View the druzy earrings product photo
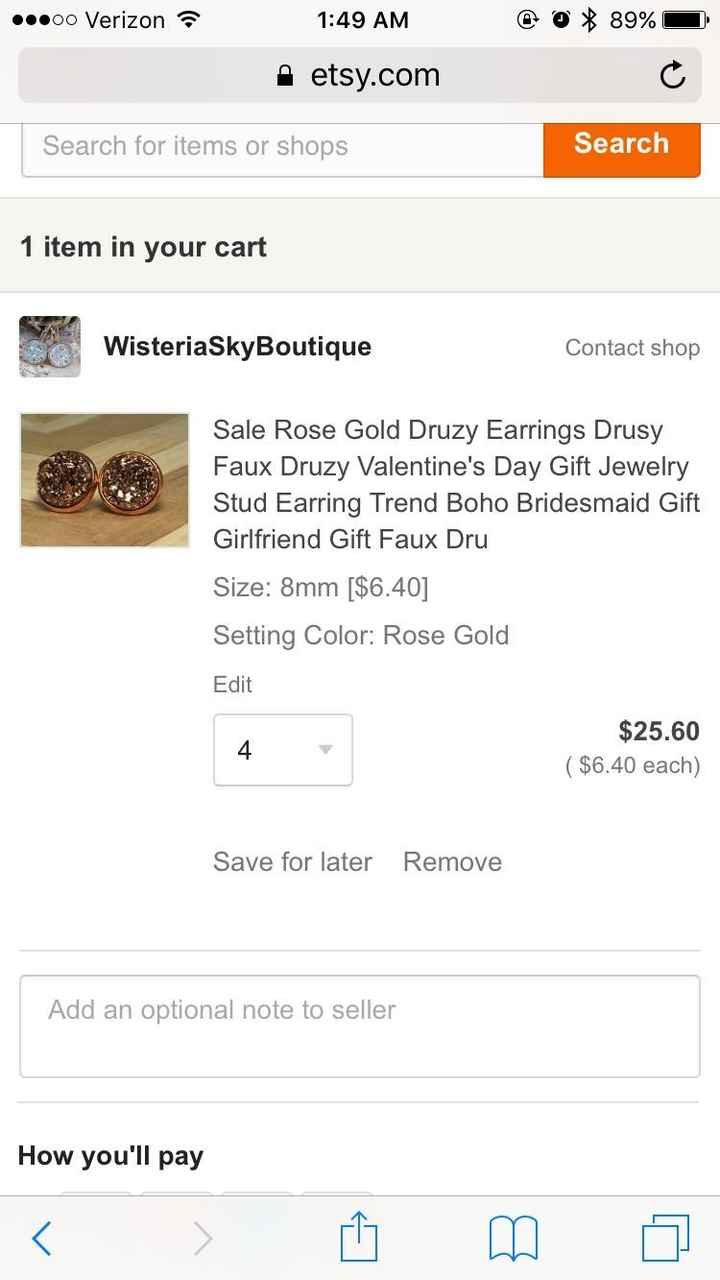The width and height of the screenshot is (720, 1280). (x=104, y=479)
